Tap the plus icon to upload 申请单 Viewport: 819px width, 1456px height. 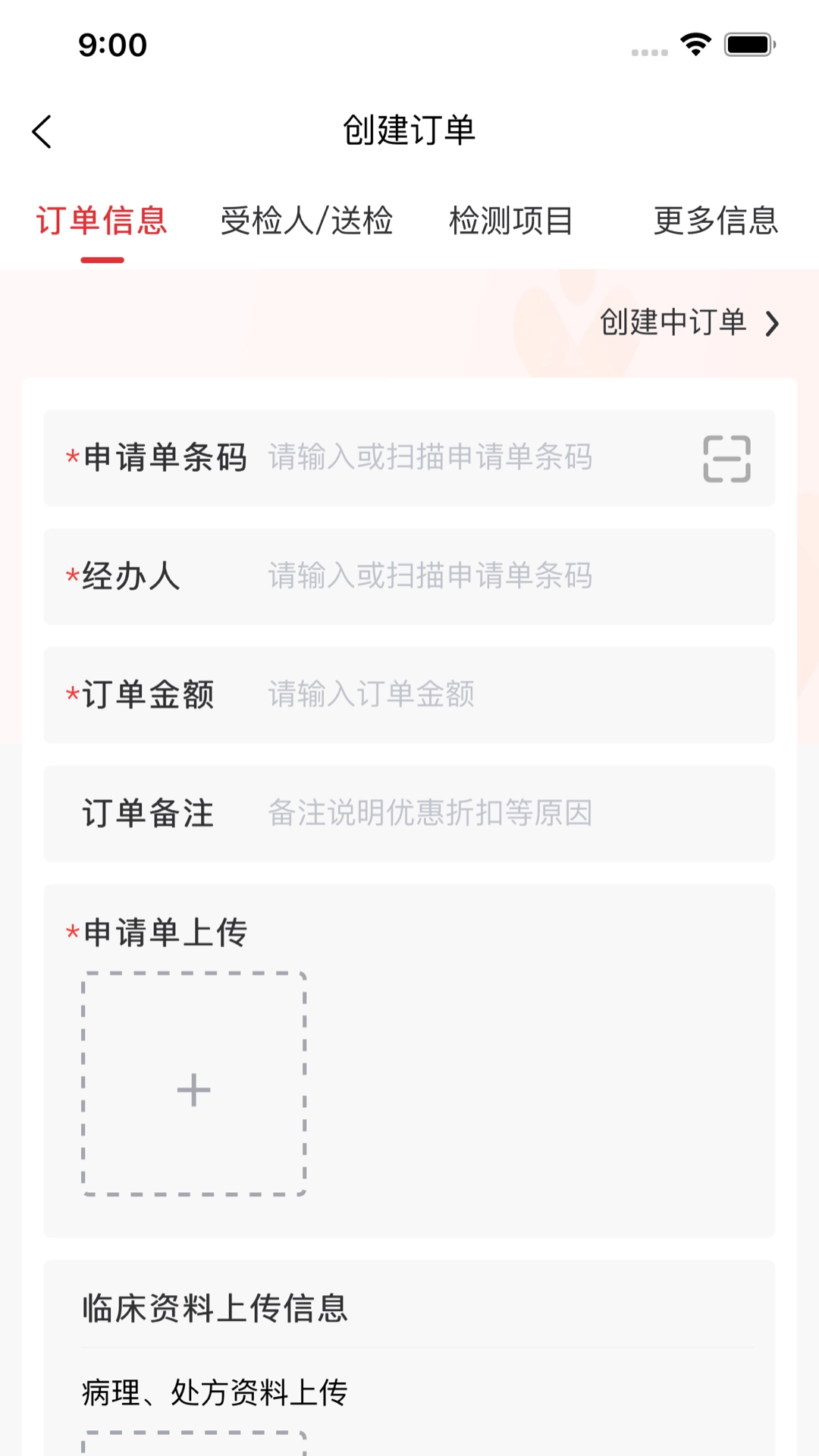[x=193, y=1090]
